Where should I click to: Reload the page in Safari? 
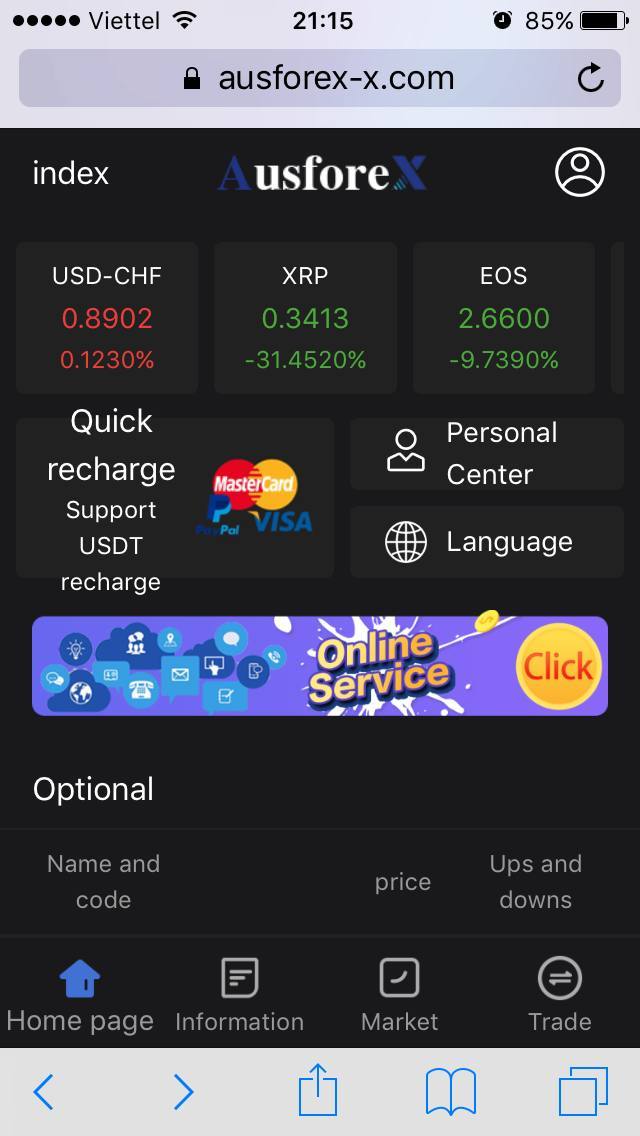click(x=591, y=78)
